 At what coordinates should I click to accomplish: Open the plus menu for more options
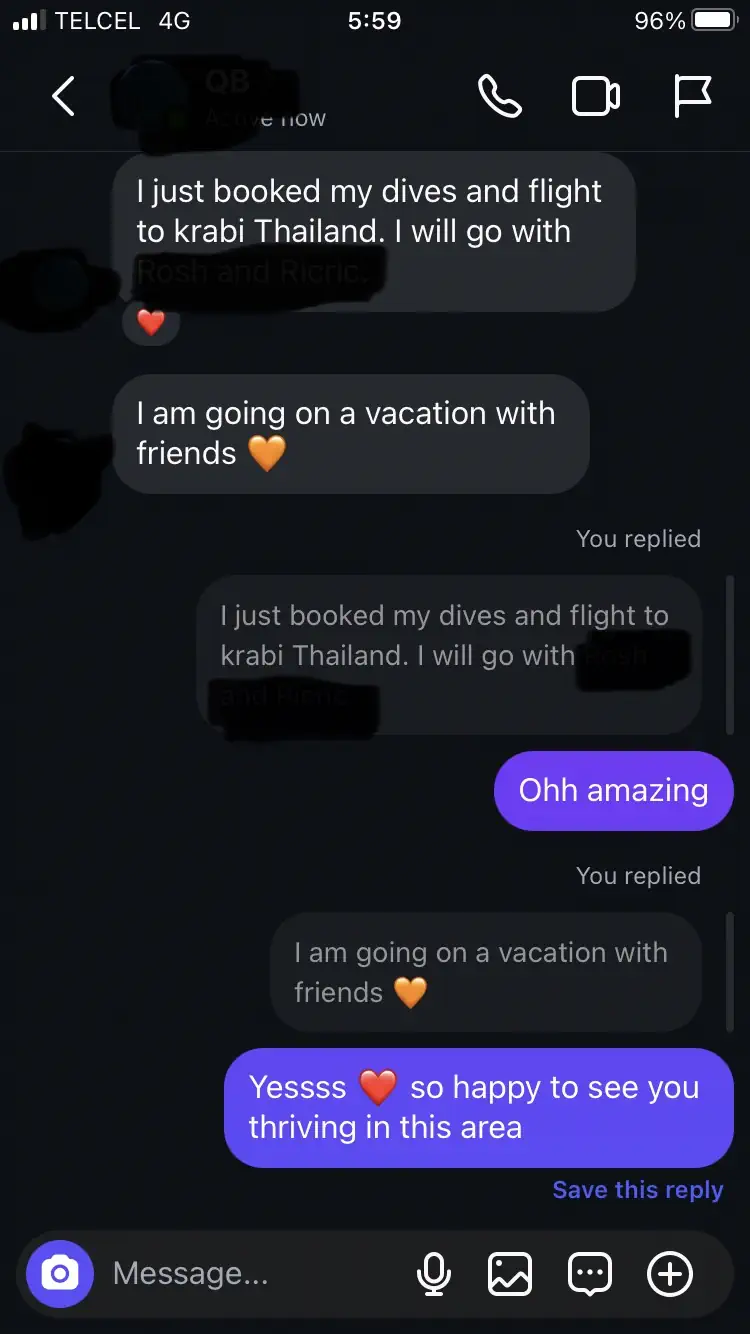pos(669,1273)
